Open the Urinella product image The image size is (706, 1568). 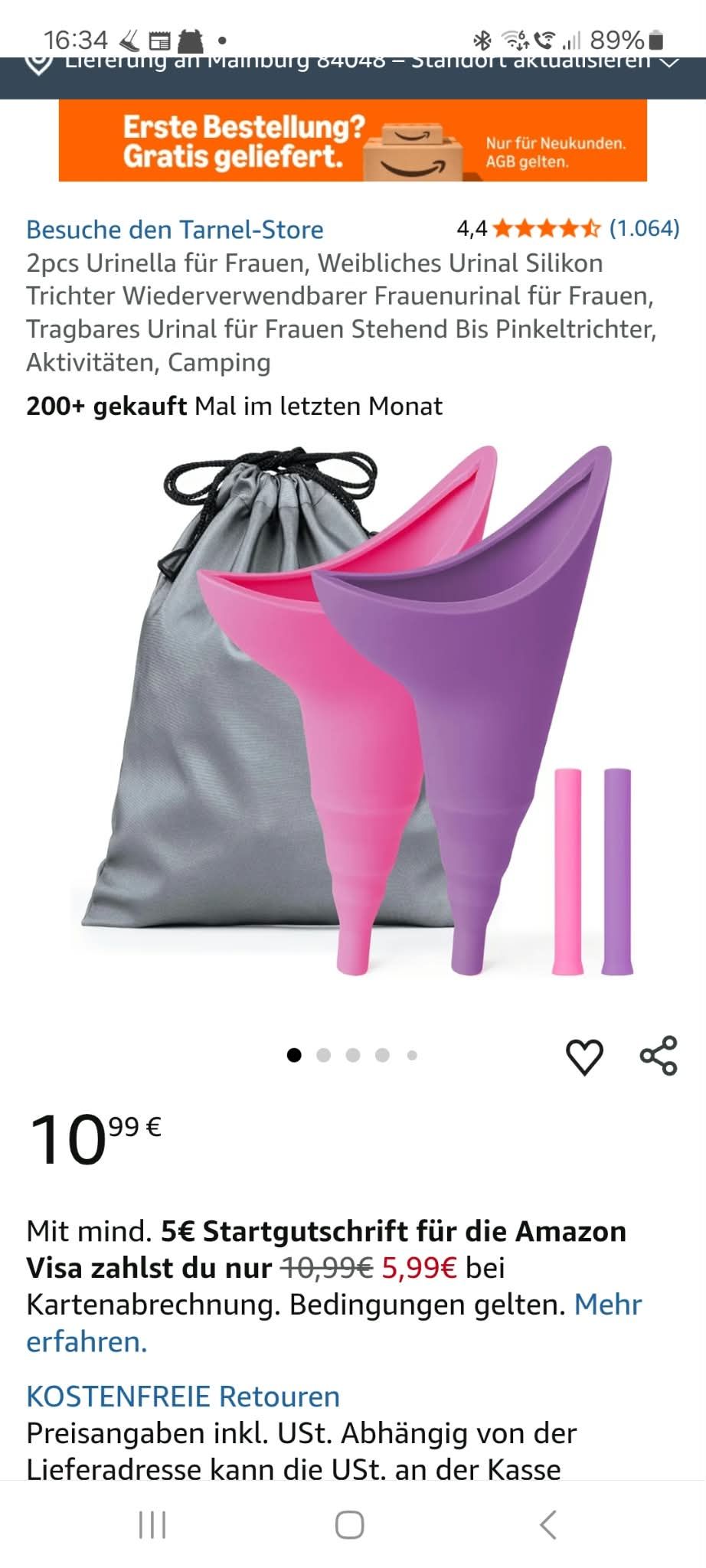tap(353, 712)
